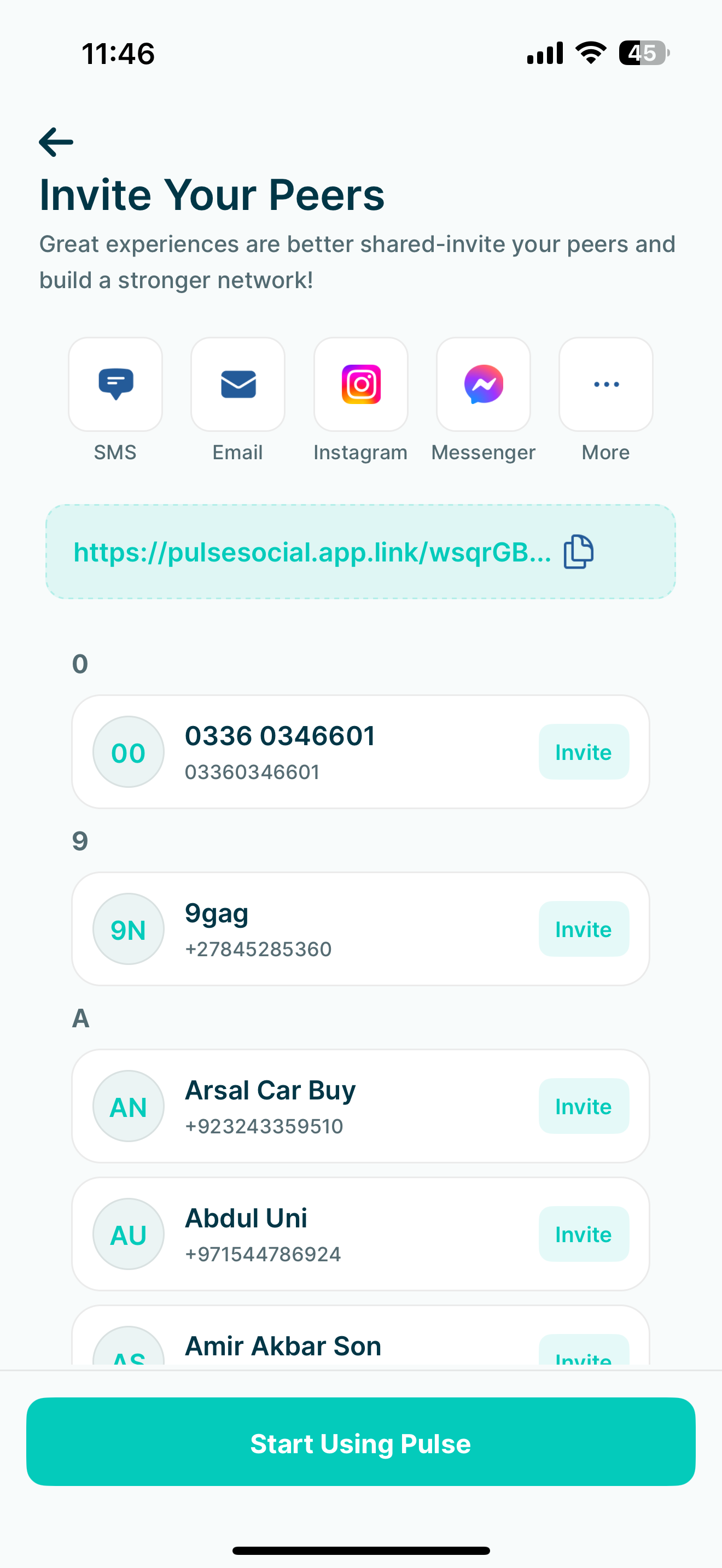Share invite via SMS
722x1568 pixels.
(115, 385)
